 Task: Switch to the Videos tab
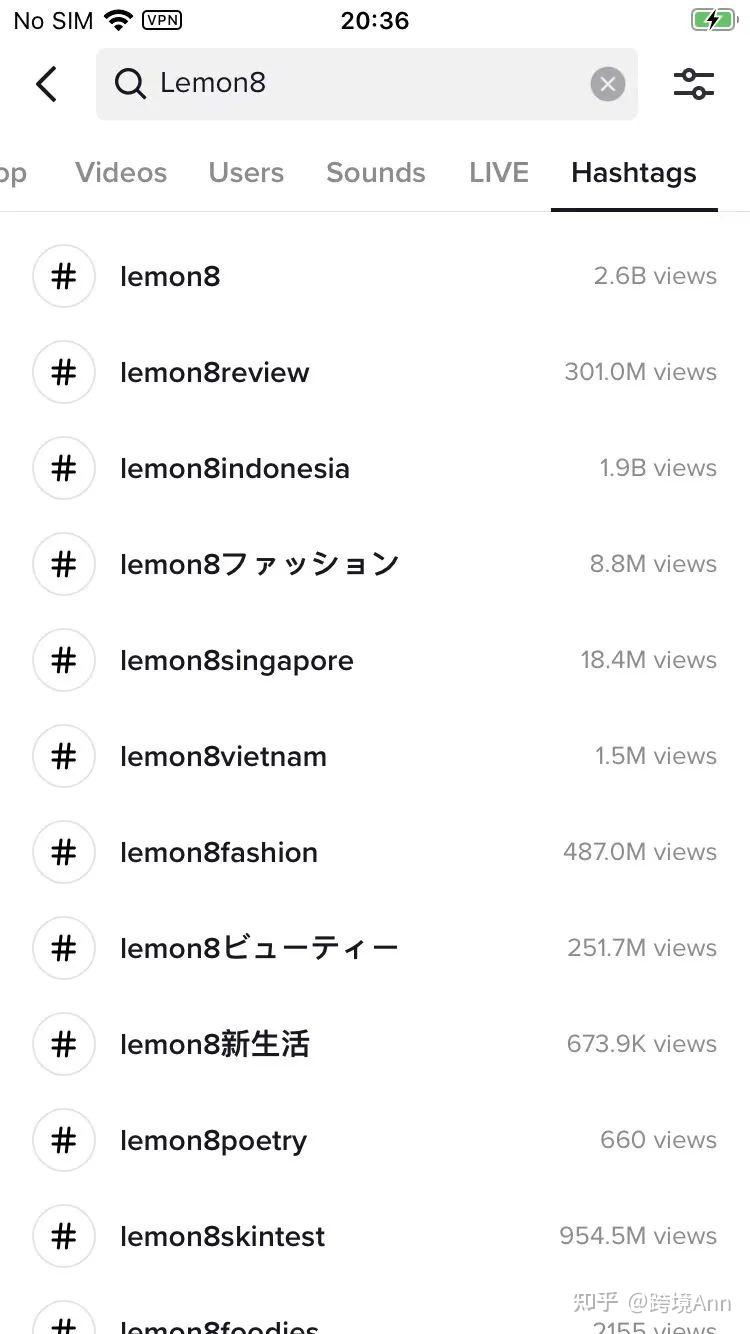pyautogui.click(x=120, y=172)
